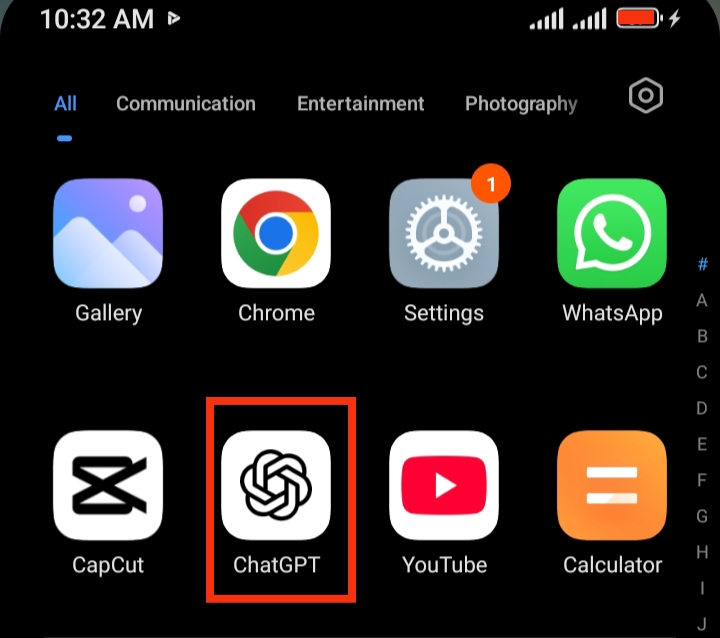Image resolution: width=720 pixels, height=638 pixels.
Task: Open the Settings app
Action: [x=444, y=233]
